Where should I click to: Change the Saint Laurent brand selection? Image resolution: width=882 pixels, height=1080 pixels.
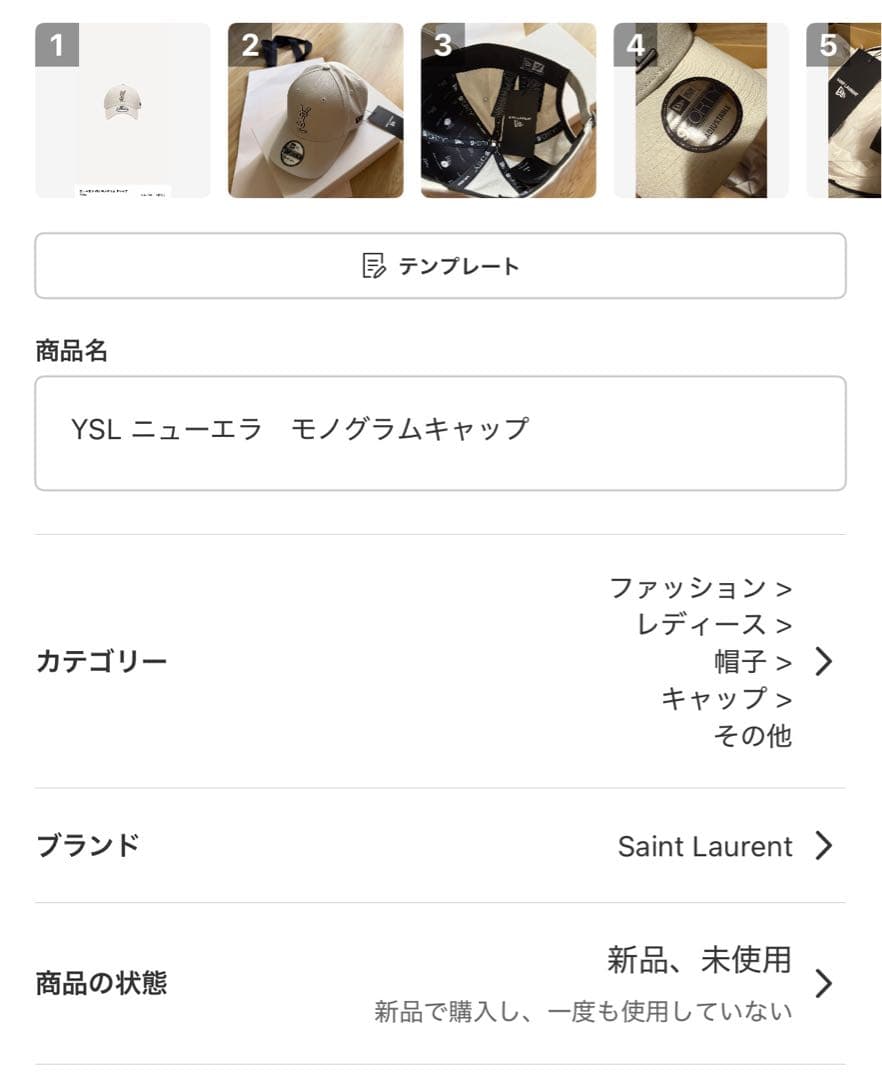pos(703,846)
